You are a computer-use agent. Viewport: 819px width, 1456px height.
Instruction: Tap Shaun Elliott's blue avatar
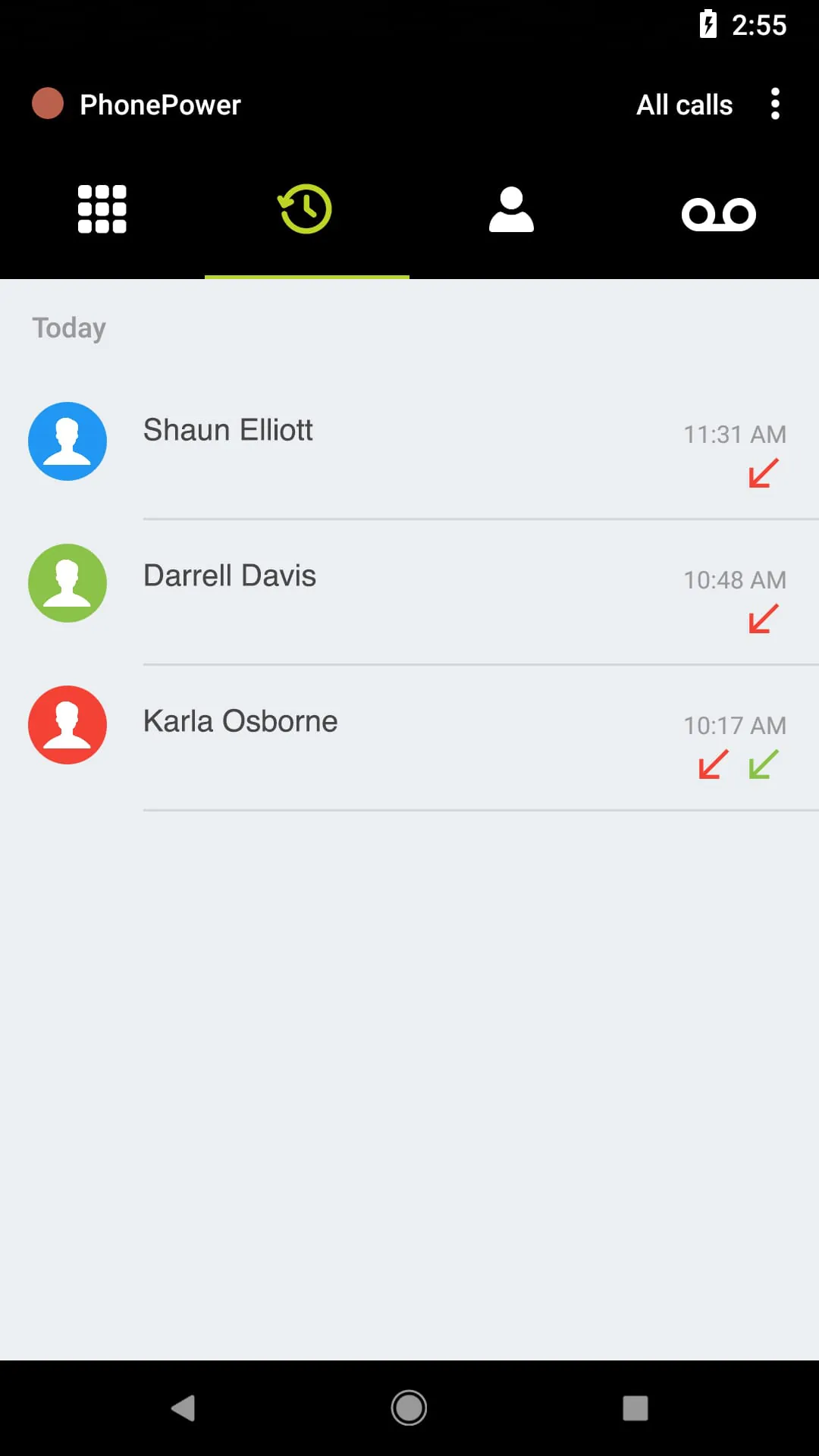click(67, 441)
